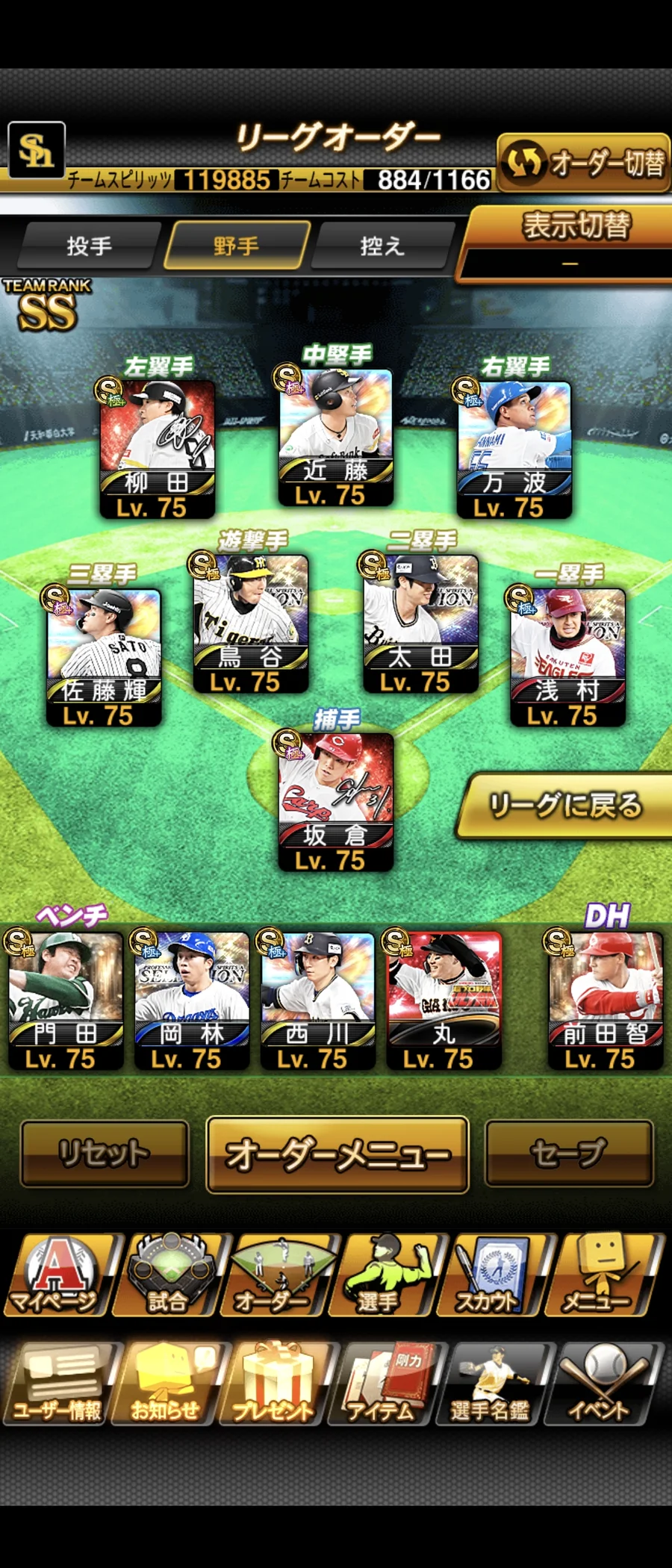Open the オーダーメニュー

(x=337, y=1154)
